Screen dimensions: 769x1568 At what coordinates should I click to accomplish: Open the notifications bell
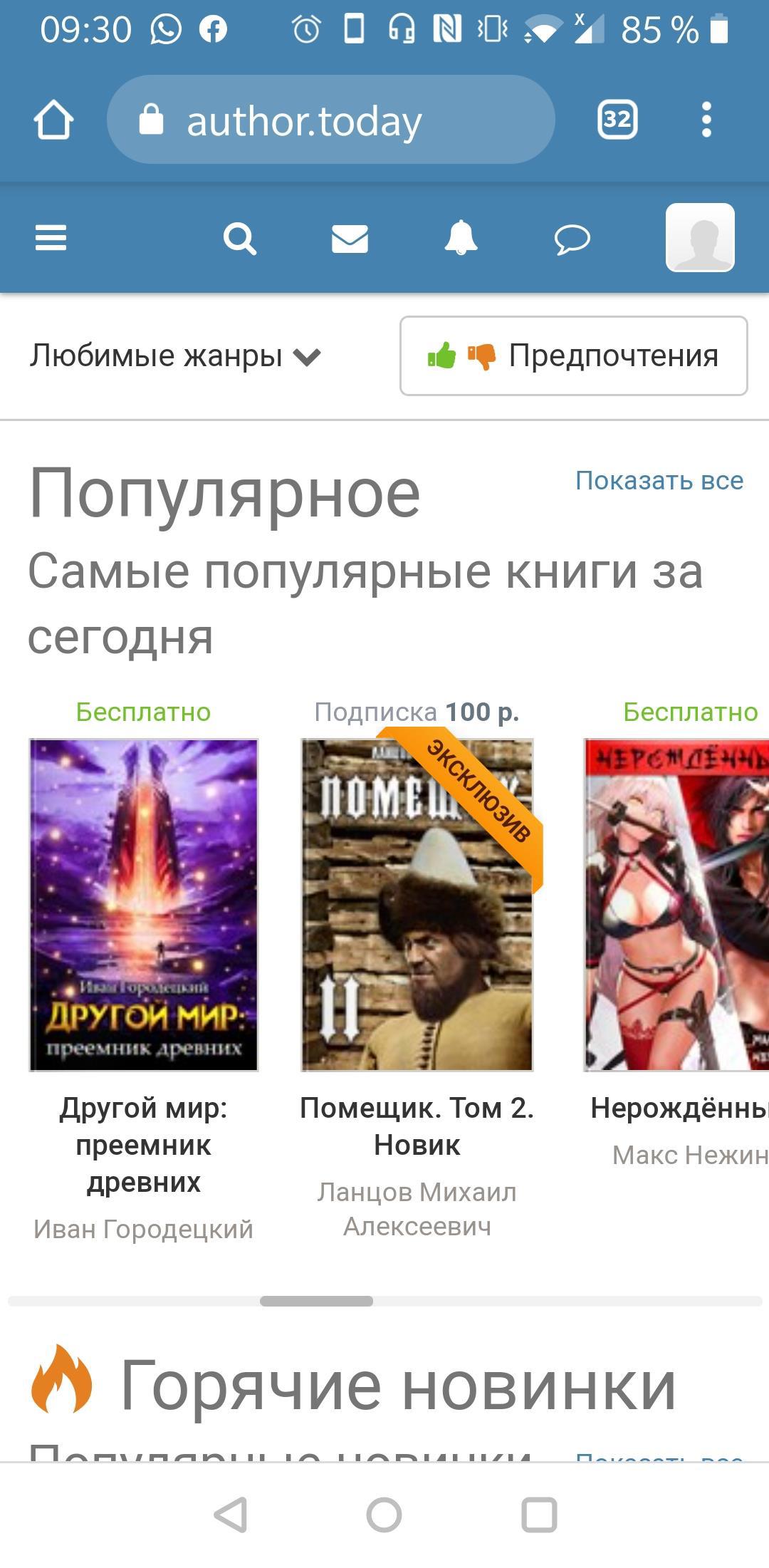(x=461, y=238)
